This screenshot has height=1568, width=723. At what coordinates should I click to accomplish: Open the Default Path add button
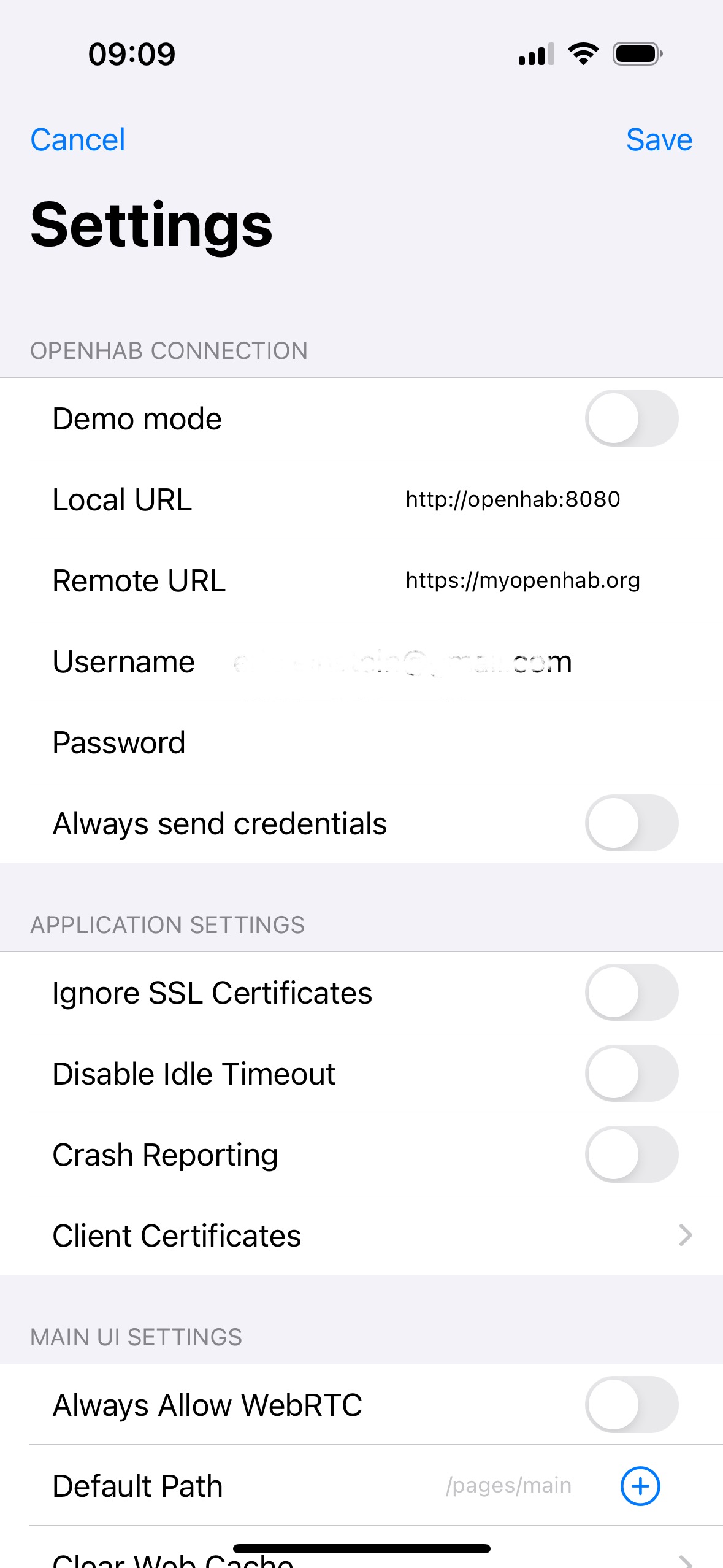(x=640, y=1486)
